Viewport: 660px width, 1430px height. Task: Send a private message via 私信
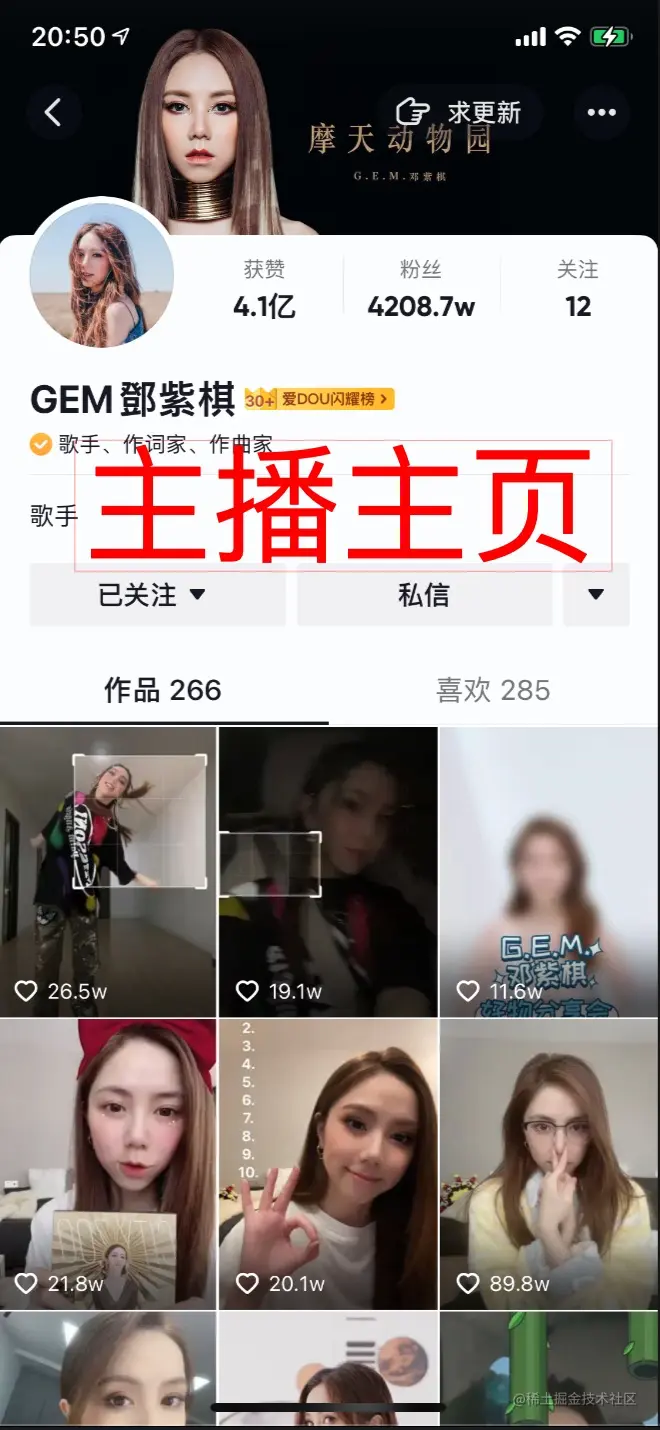pos(424,595)
